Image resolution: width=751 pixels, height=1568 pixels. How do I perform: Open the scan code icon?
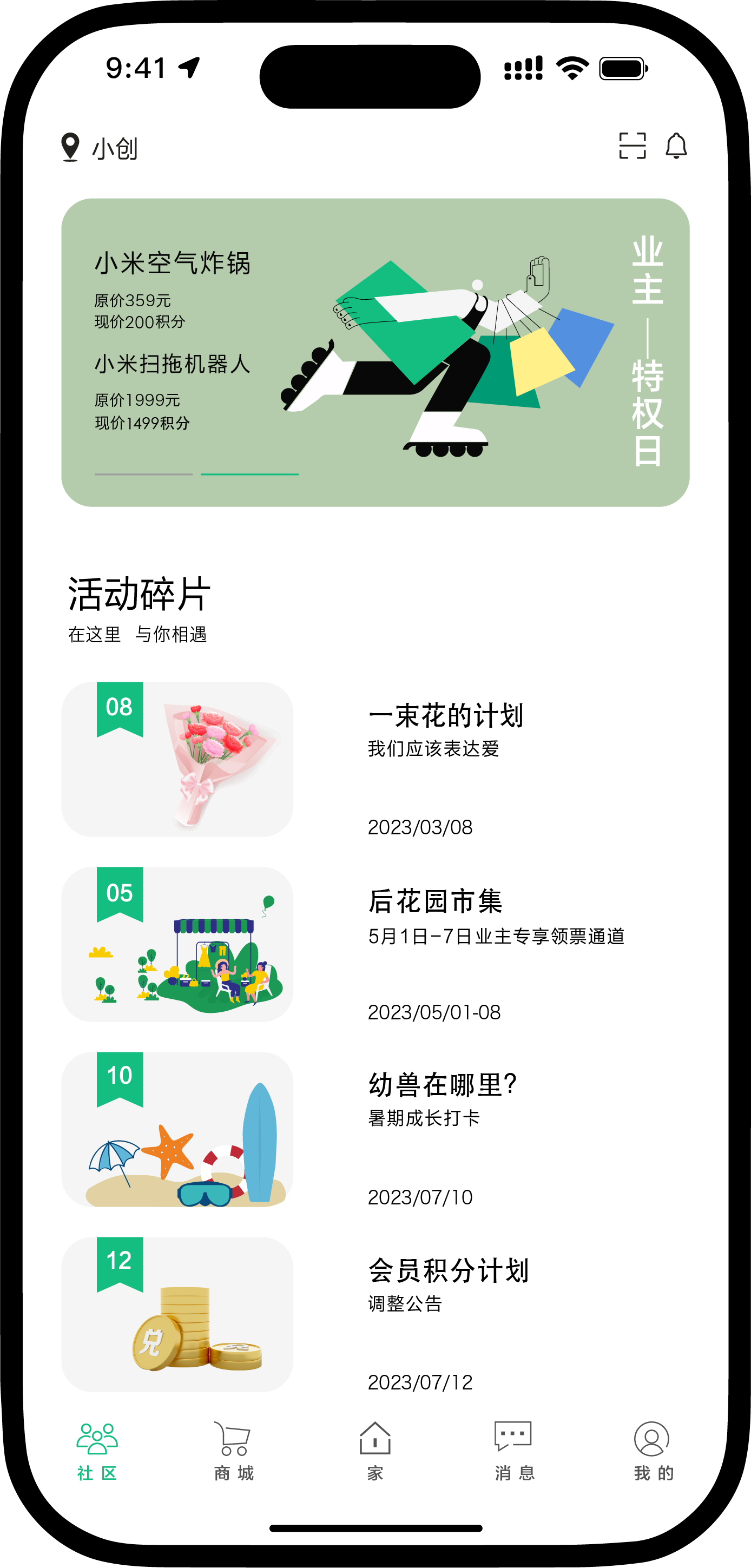pyautogui.click(x=632, y=146)
